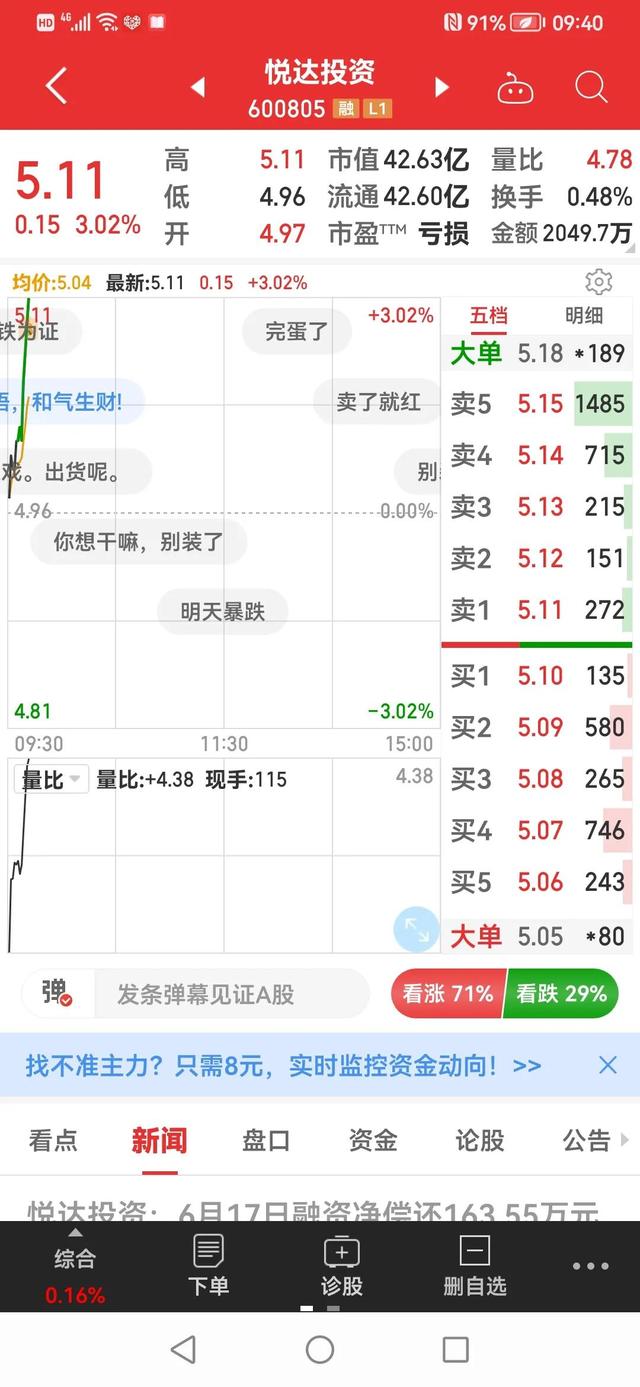Viewport: 640px width, 1387px height.
Task: Select the 五档 tab
Action: pyautogui.click(x=489, y=316)
